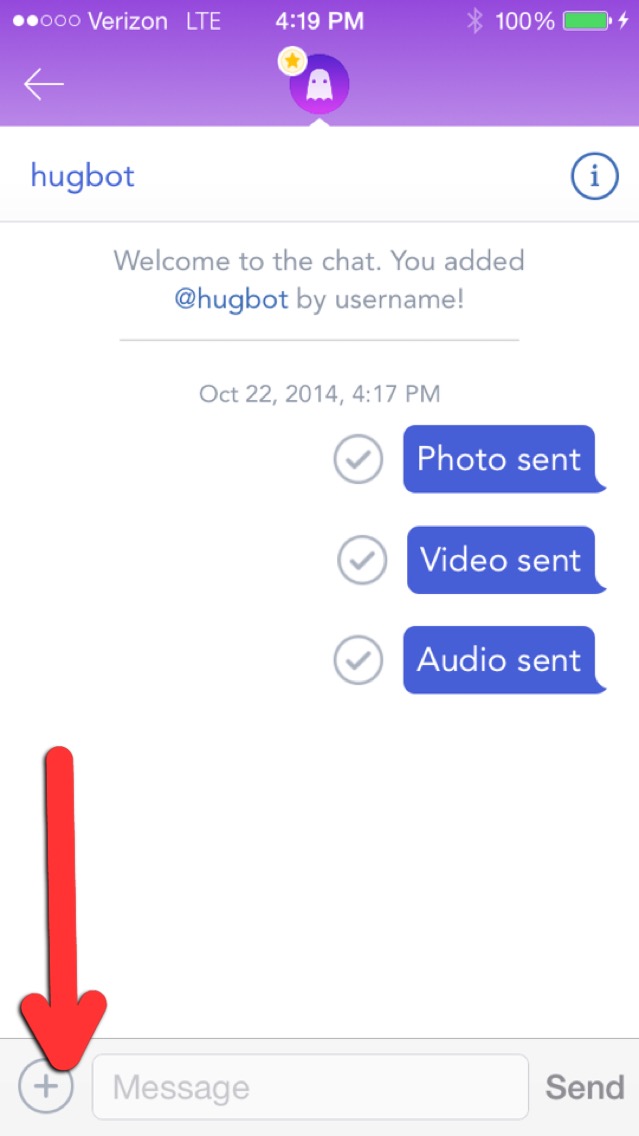Open hugbot chat info
The image size is (639, 1136).
(595, 177)
